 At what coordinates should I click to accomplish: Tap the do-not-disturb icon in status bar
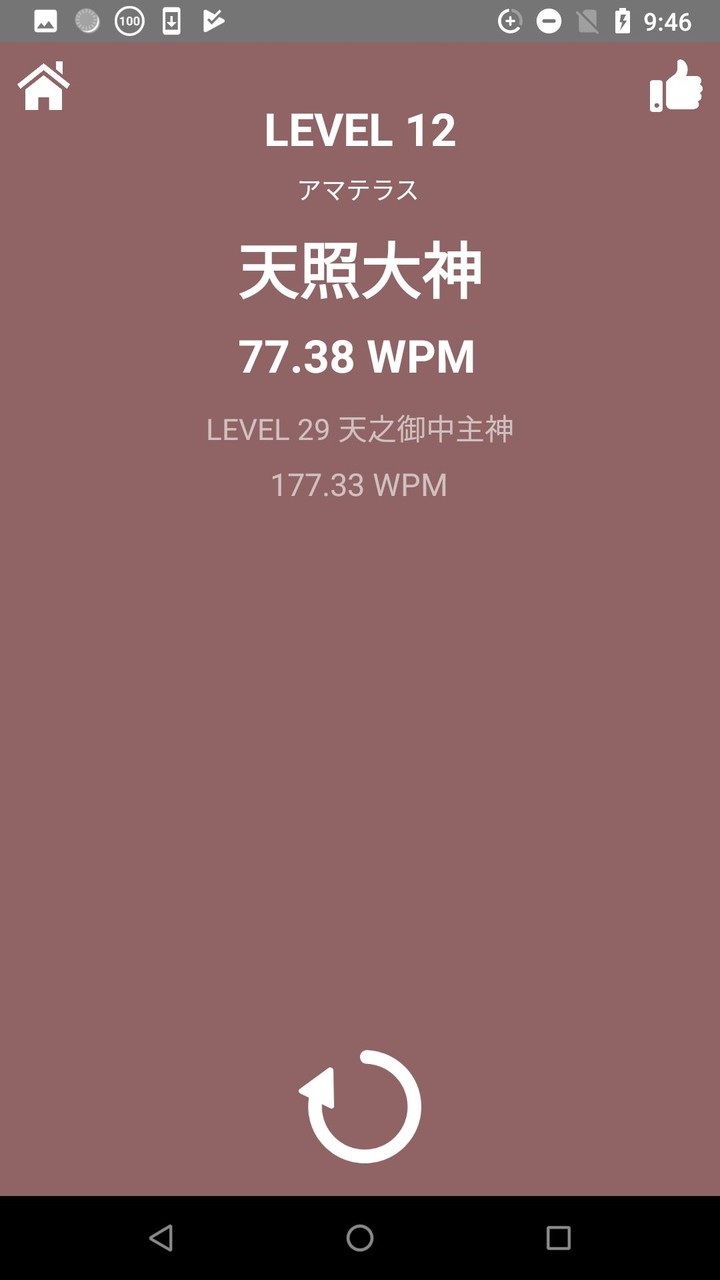pos(549,20)
